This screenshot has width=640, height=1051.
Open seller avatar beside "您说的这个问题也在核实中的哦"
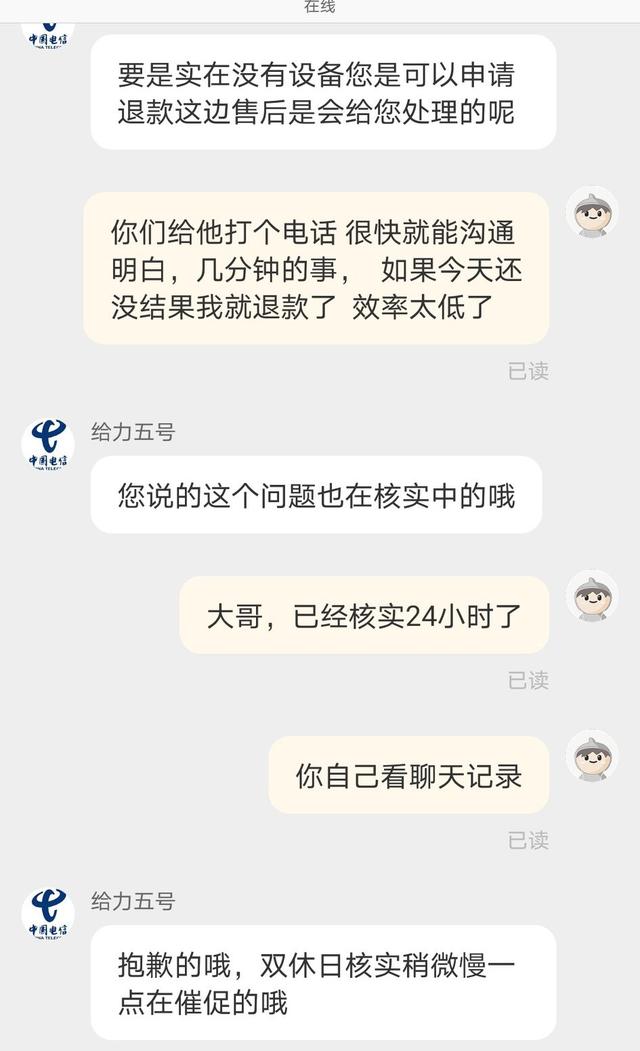click(x=48, y=445)
